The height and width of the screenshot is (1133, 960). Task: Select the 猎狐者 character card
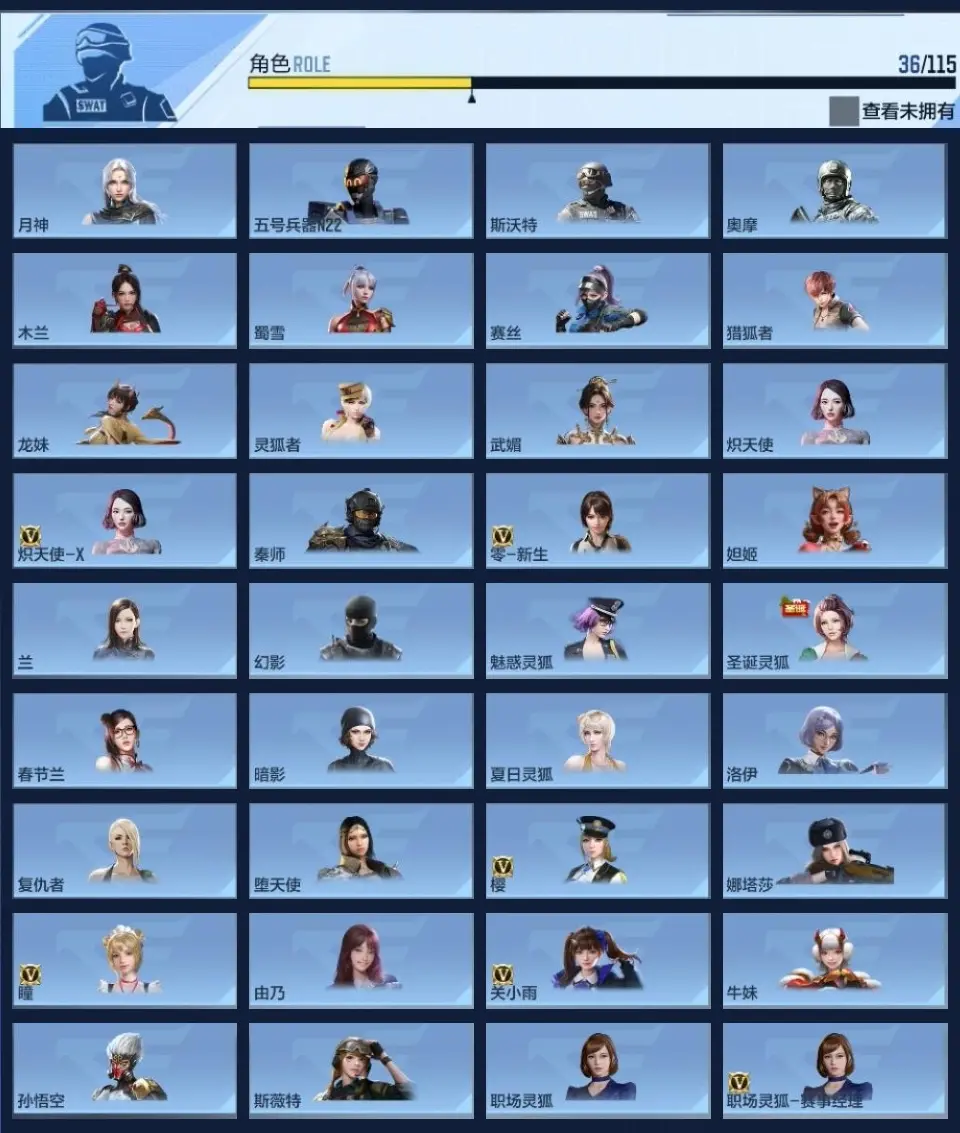click(834, 300)
